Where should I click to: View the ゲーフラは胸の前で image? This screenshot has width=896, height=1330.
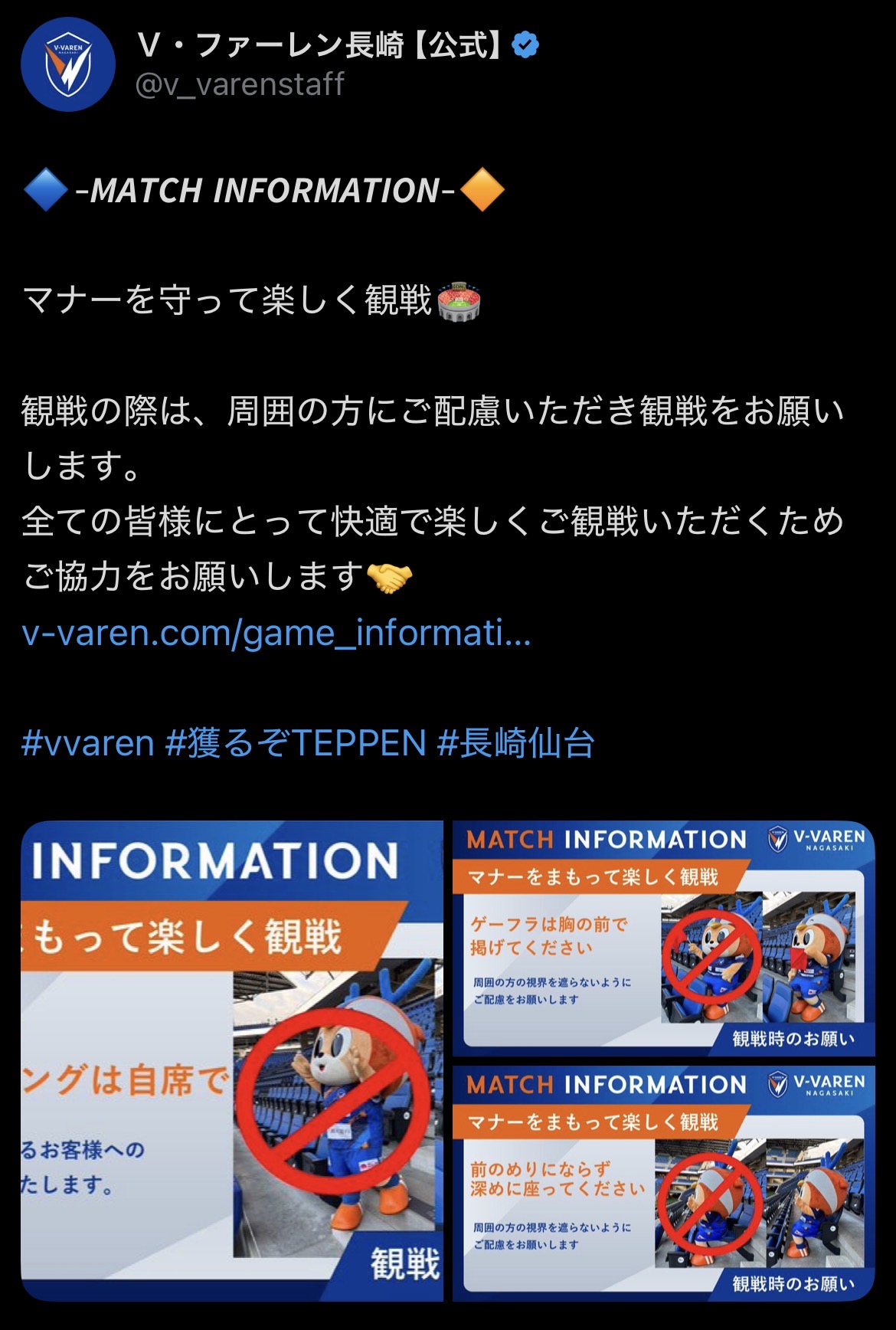click(663, 938)
